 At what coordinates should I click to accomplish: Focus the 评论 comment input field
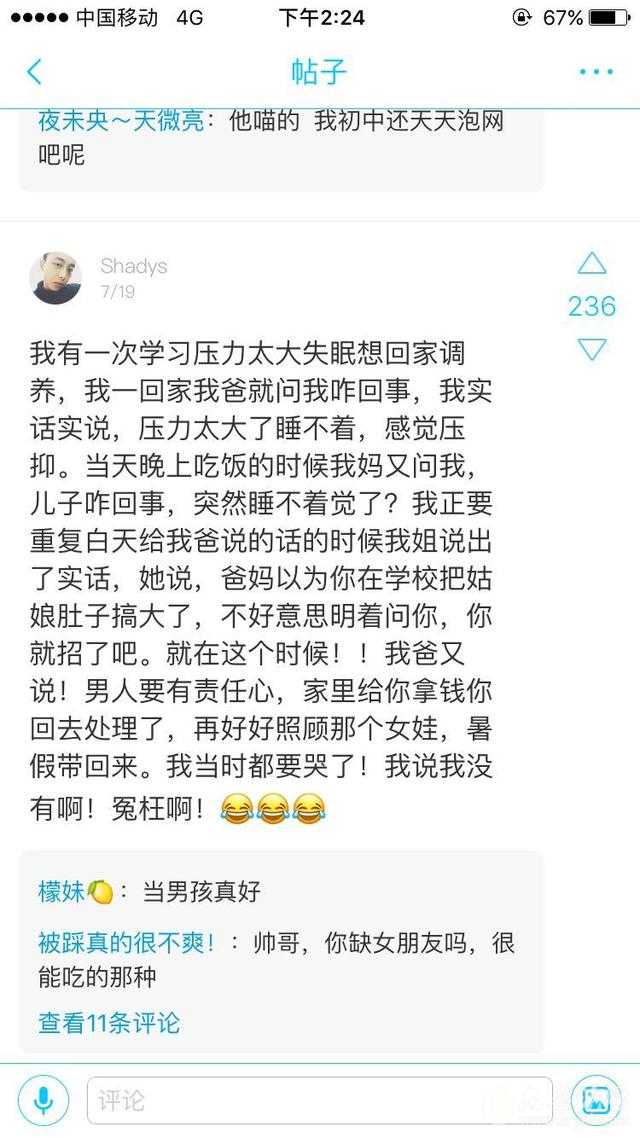[318, 1101]
